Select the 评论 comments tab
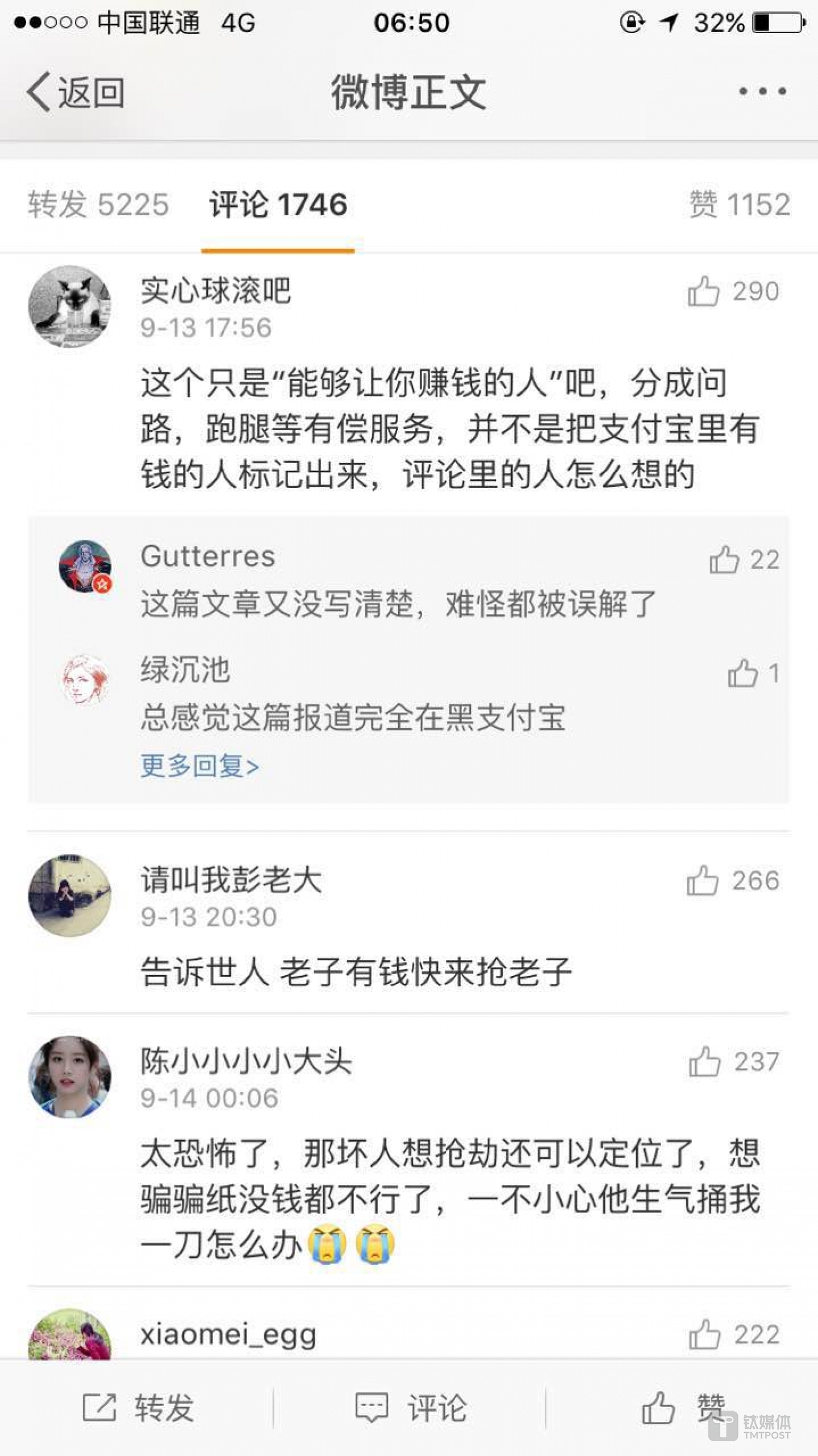Viewport: 818px width, 1456px height. click(x=277, y=206)
